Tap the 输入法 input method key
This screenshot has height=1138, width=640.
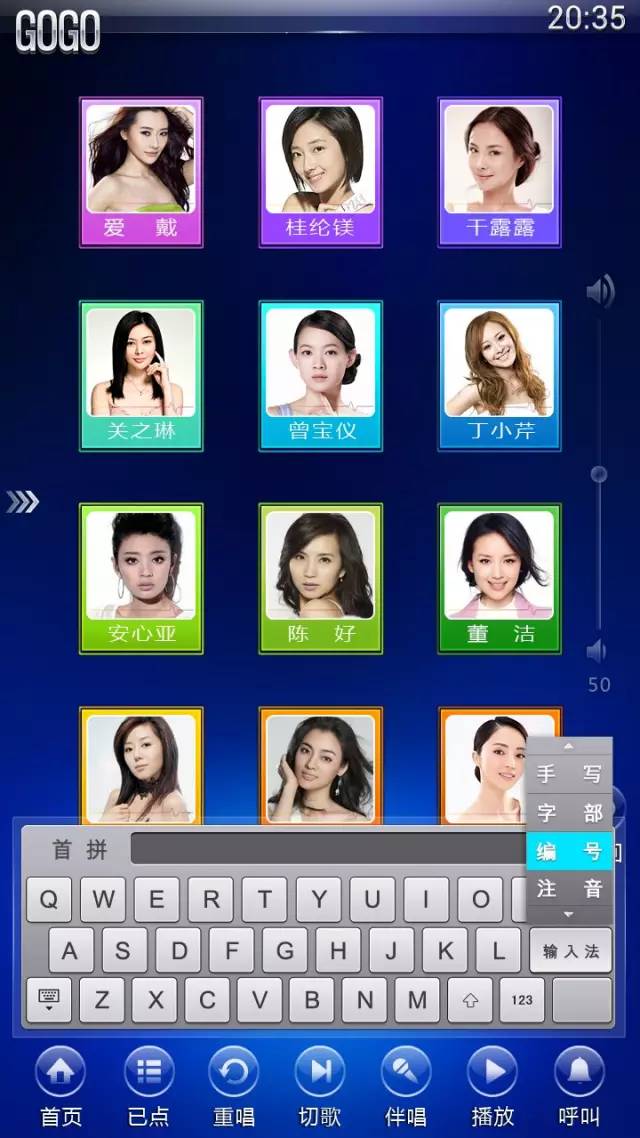point(570,951)
